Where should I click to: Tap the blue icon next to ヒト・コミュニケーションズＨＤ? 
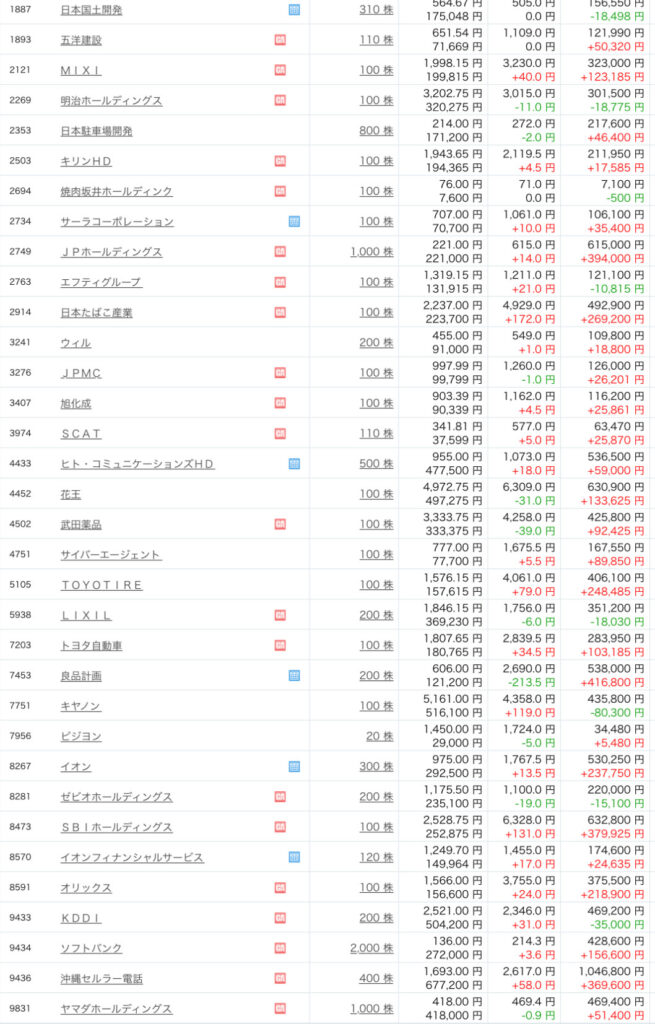294,464
